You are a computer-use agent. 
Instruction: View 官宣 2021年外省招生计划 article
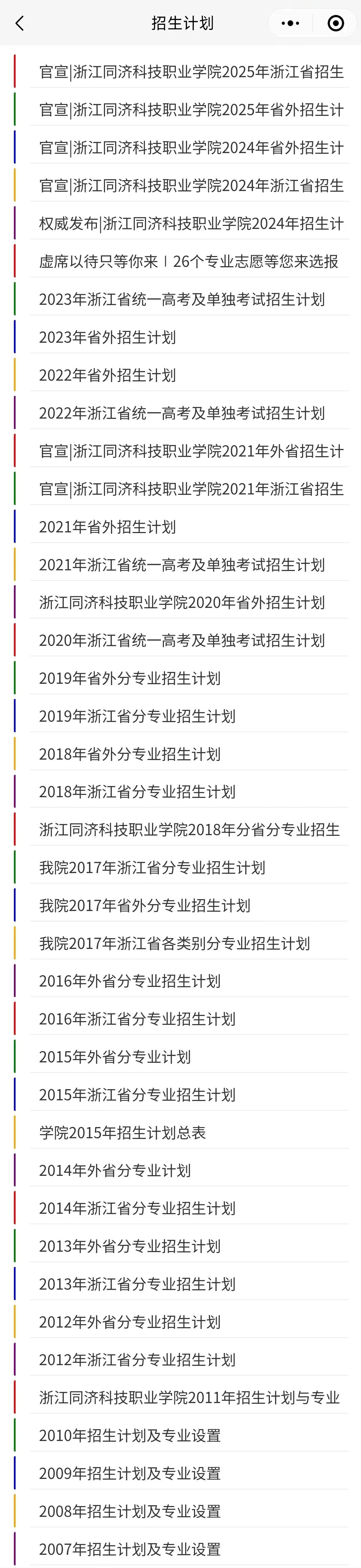191,451
